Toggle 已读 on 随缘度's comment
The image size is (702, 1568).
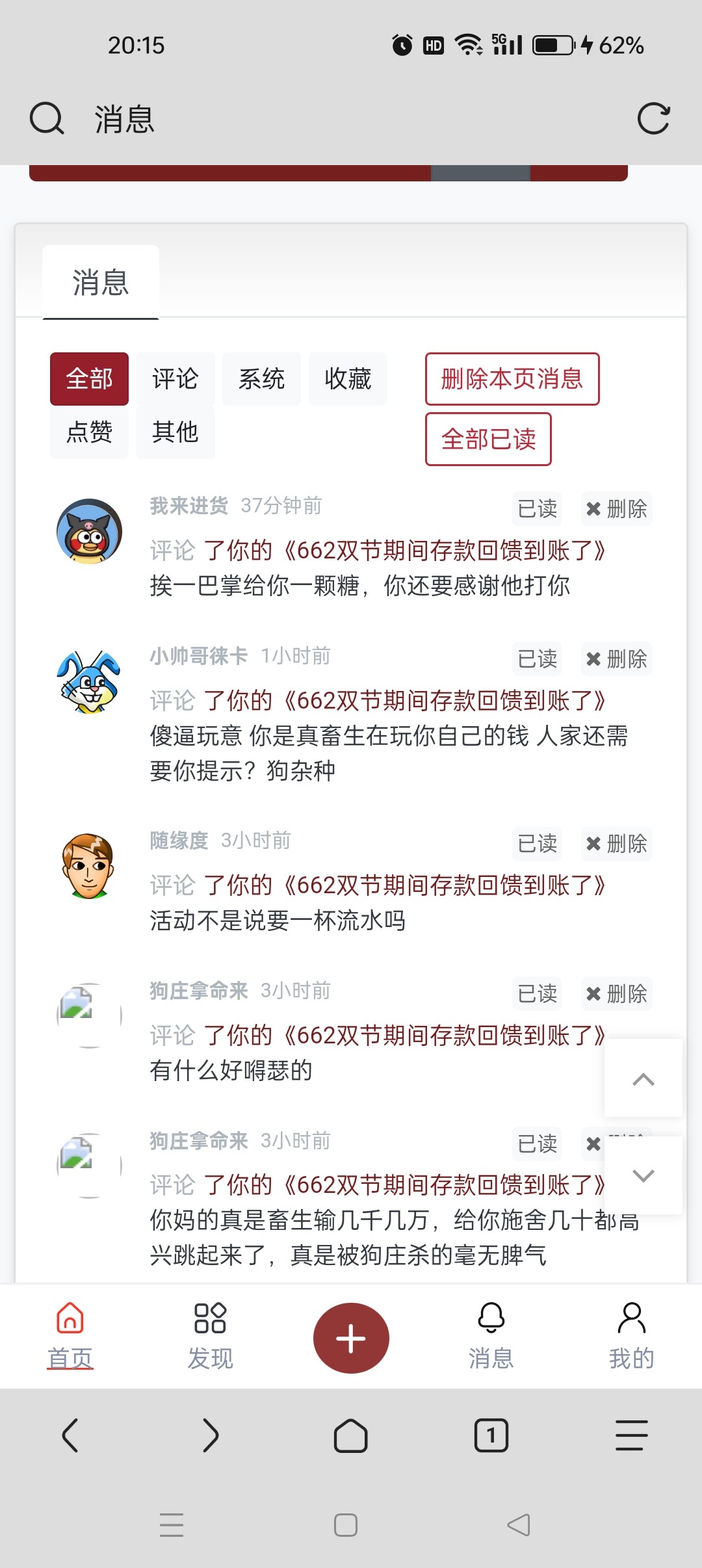pos(537,844)
